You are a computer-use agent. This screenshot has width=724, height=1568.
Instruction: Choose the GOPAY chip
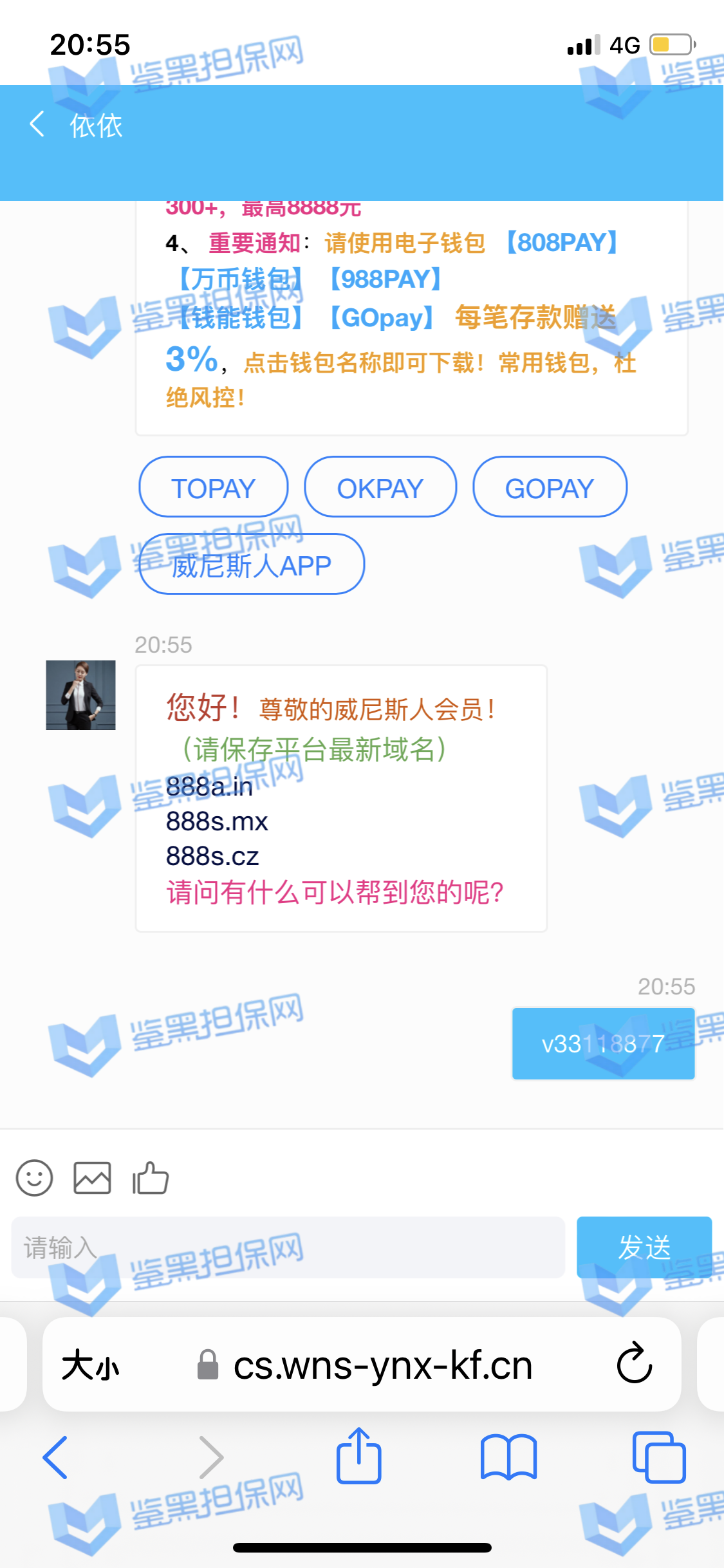click(550, 488)
